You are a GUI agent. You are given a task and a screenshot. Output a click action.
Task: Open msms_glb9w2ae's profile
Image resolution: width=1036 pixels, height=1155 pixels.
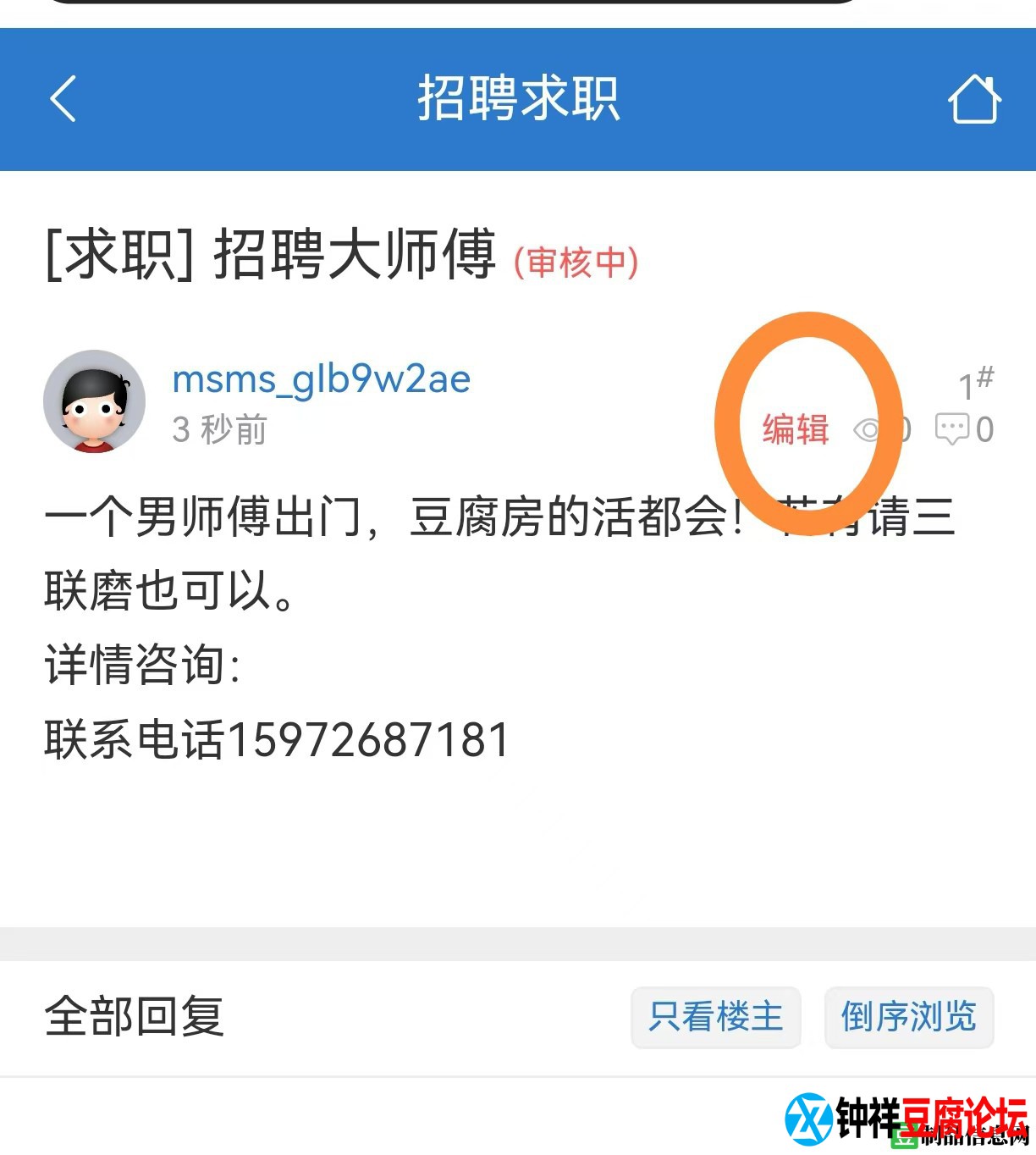click(321, 379)
